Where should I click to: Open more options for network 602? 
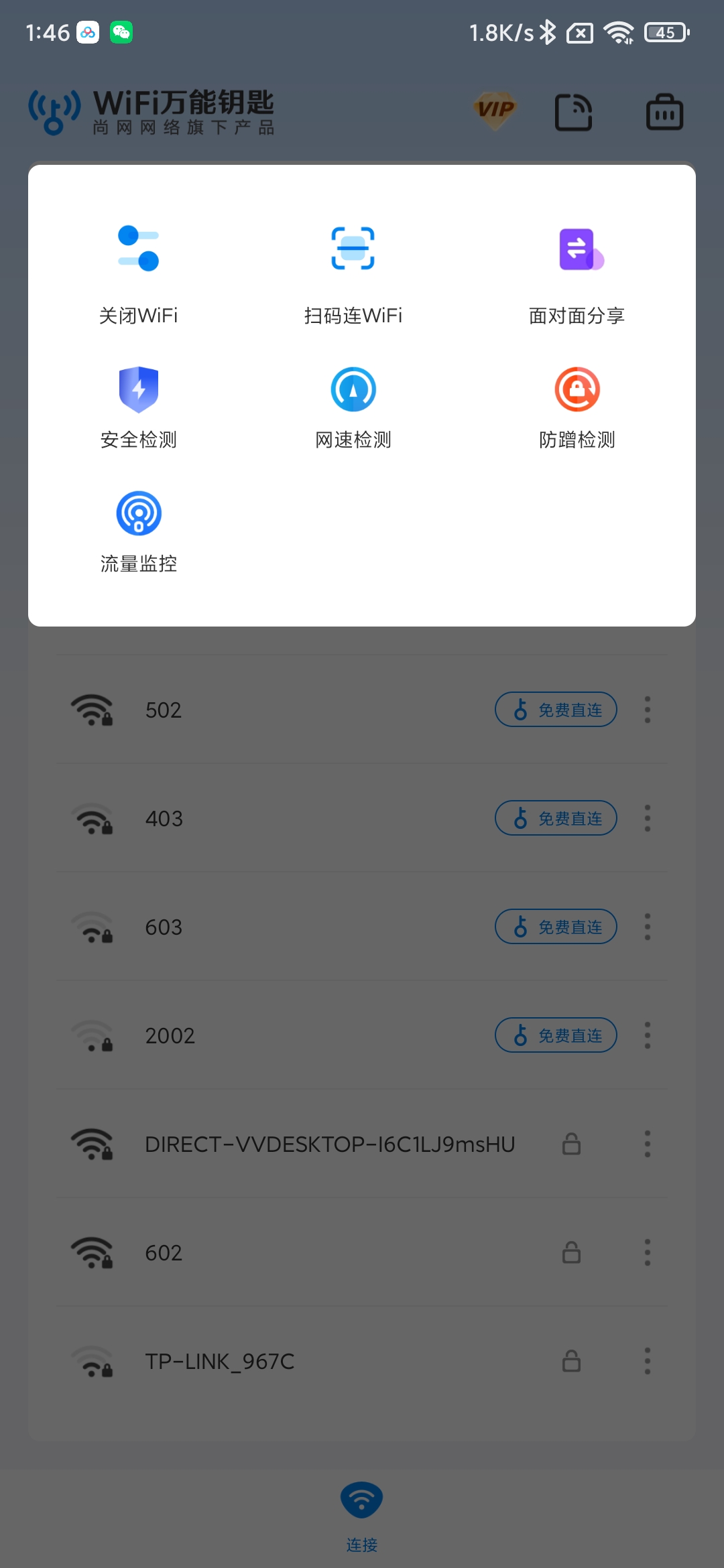(x=648, y=1252)
